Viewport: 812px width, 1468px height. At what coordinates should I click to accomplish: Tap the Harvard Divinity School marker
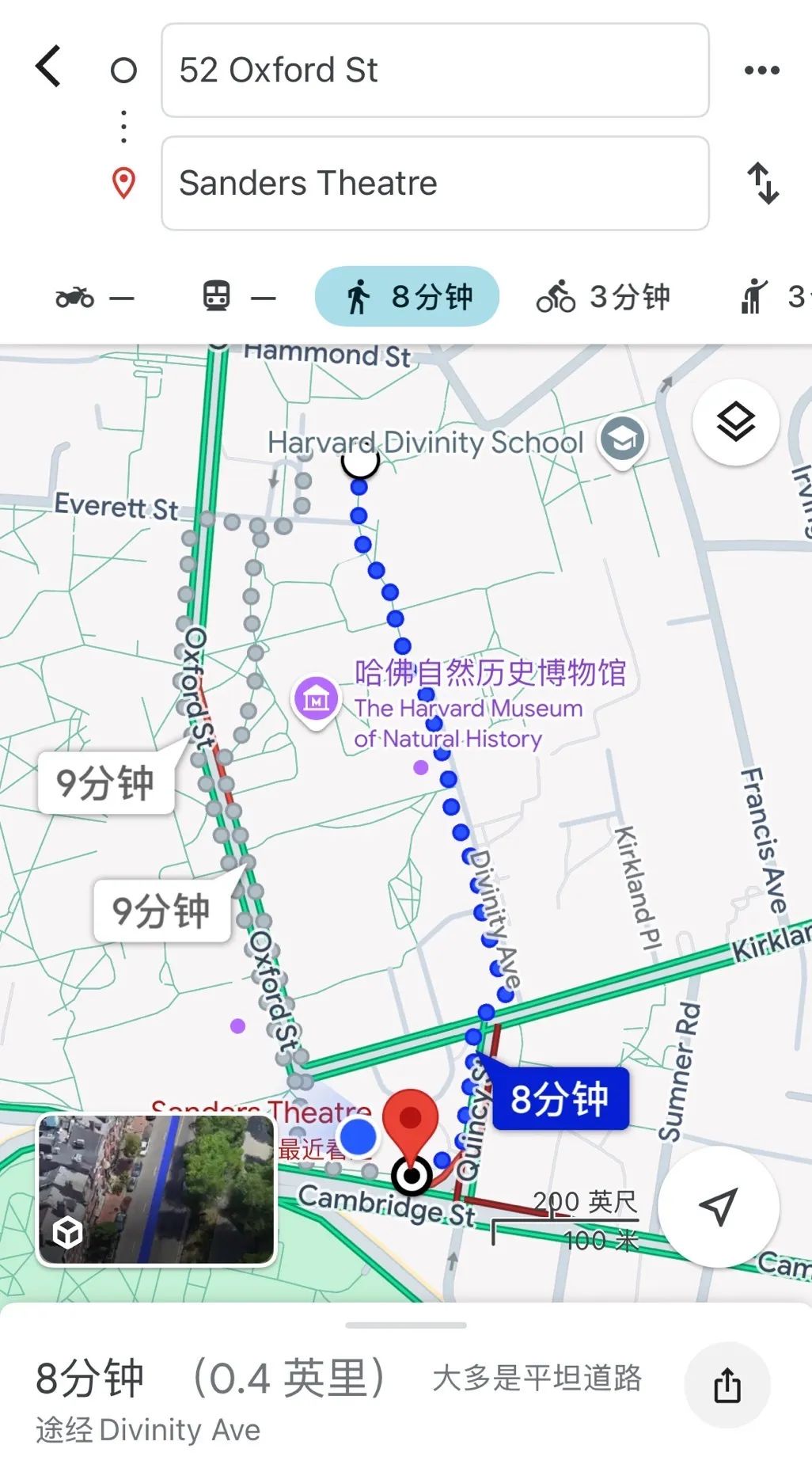coord(622,440)
